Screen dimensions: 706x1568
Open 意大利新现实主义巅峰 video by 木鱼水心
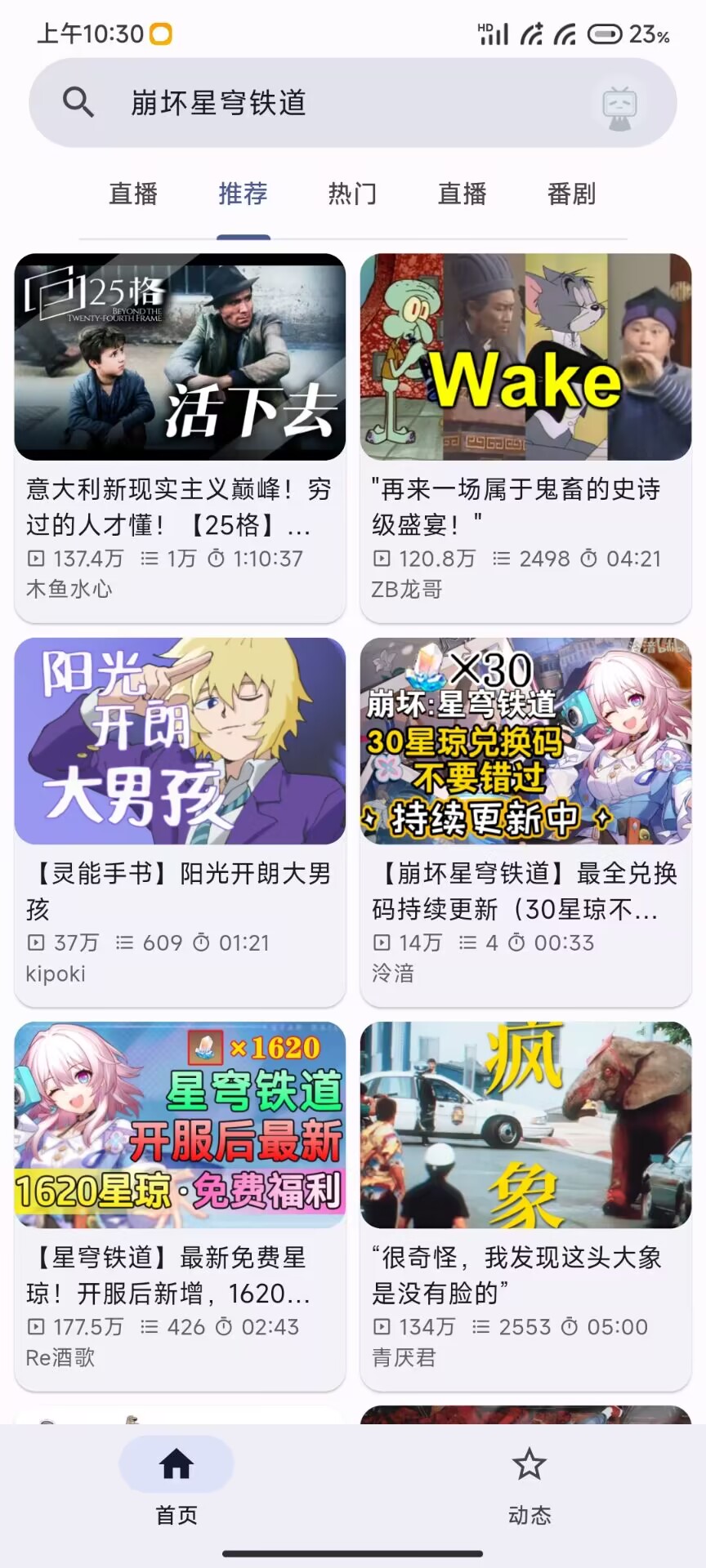point(180,437)
